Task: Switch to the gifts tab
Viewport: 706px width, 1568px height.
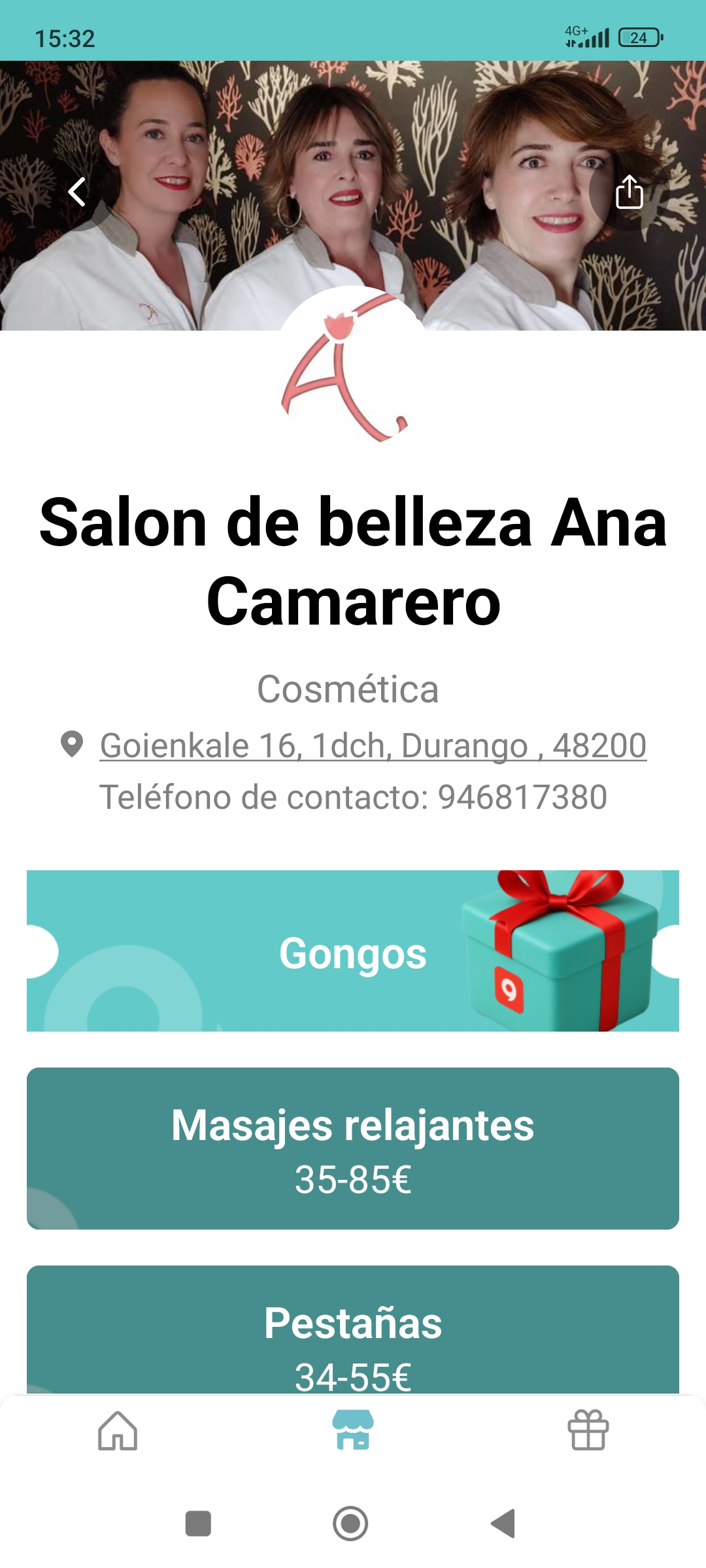Action: [588, 1431]
